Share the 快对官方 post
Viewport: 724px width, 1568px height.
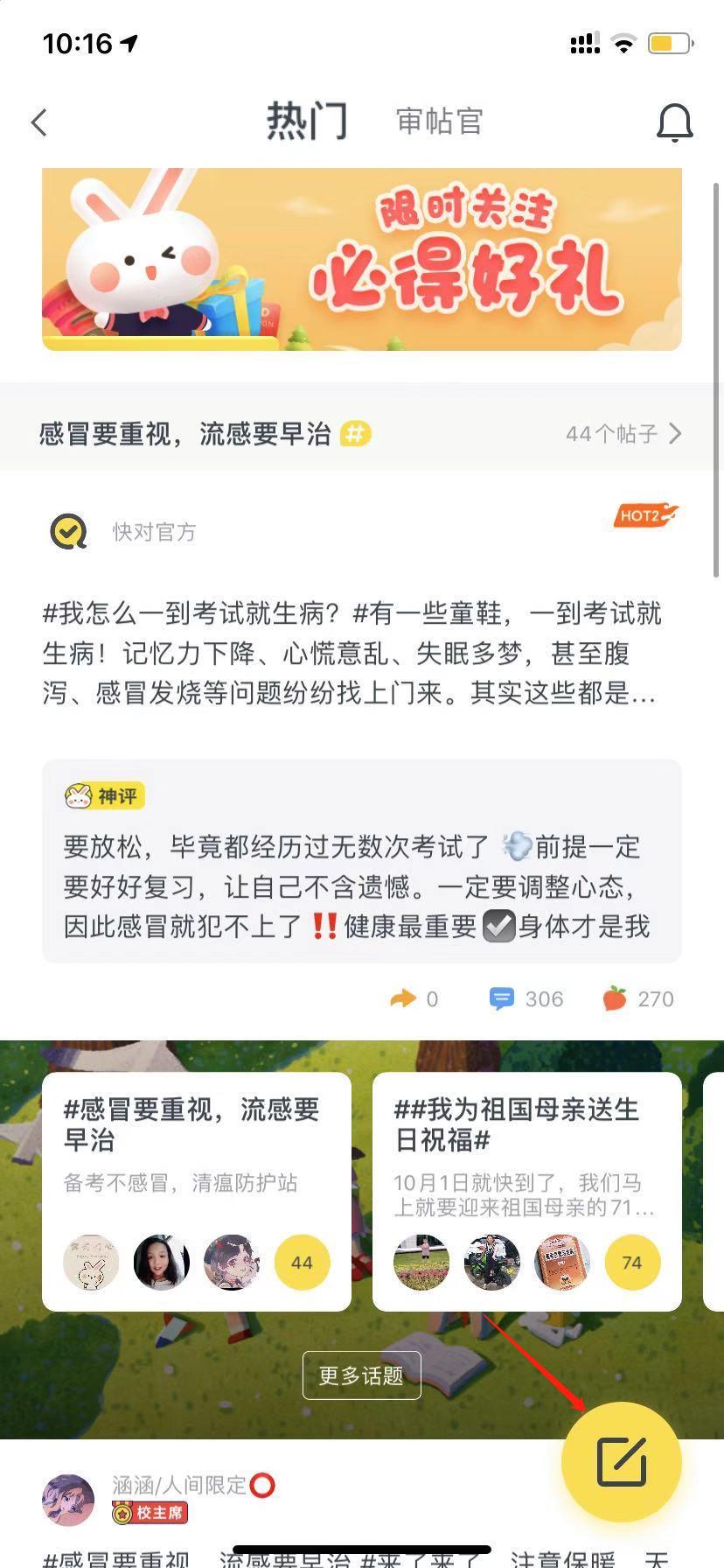coord(414,998)
